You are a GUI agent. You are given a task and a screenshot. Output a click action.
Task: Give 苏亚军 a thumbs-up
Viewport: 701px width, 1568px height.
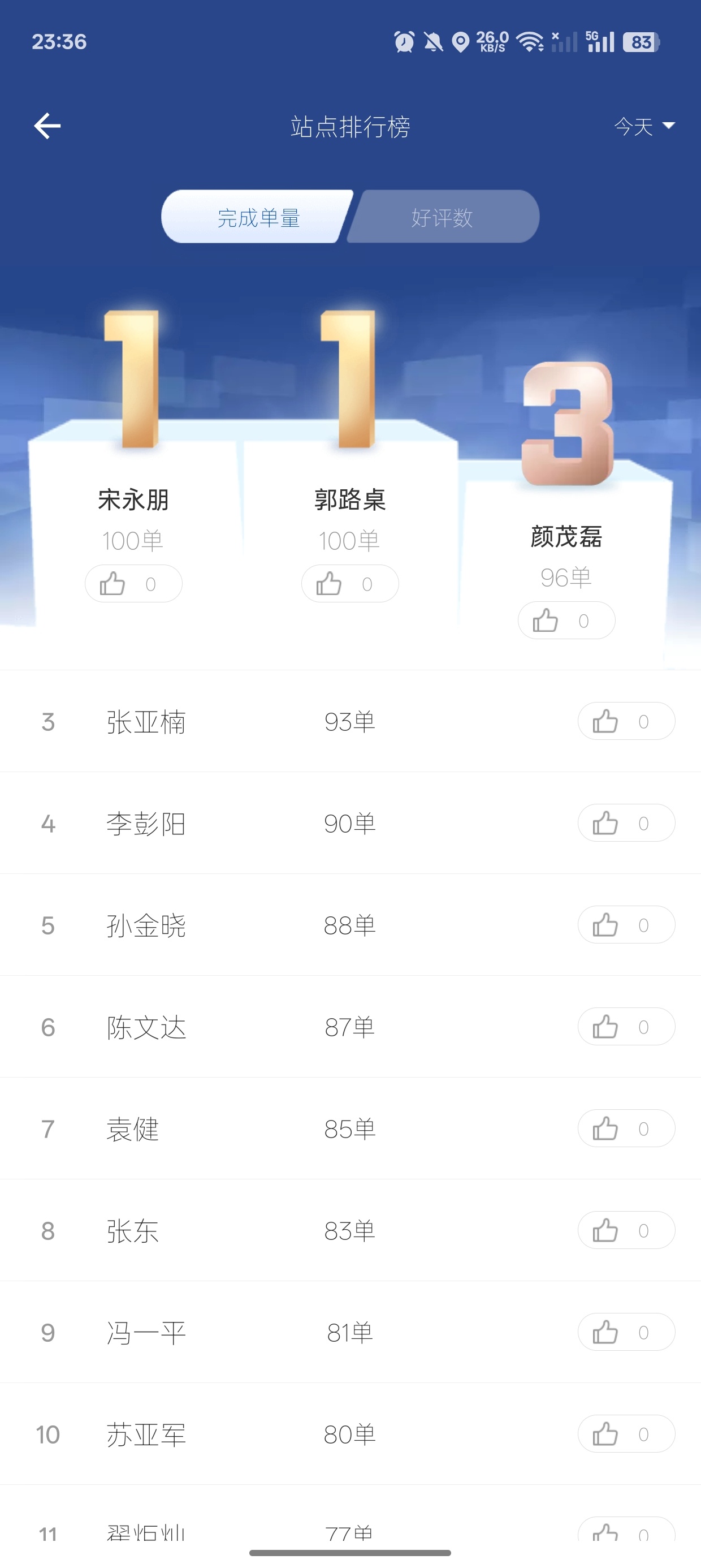click(x=626, y=1434)
